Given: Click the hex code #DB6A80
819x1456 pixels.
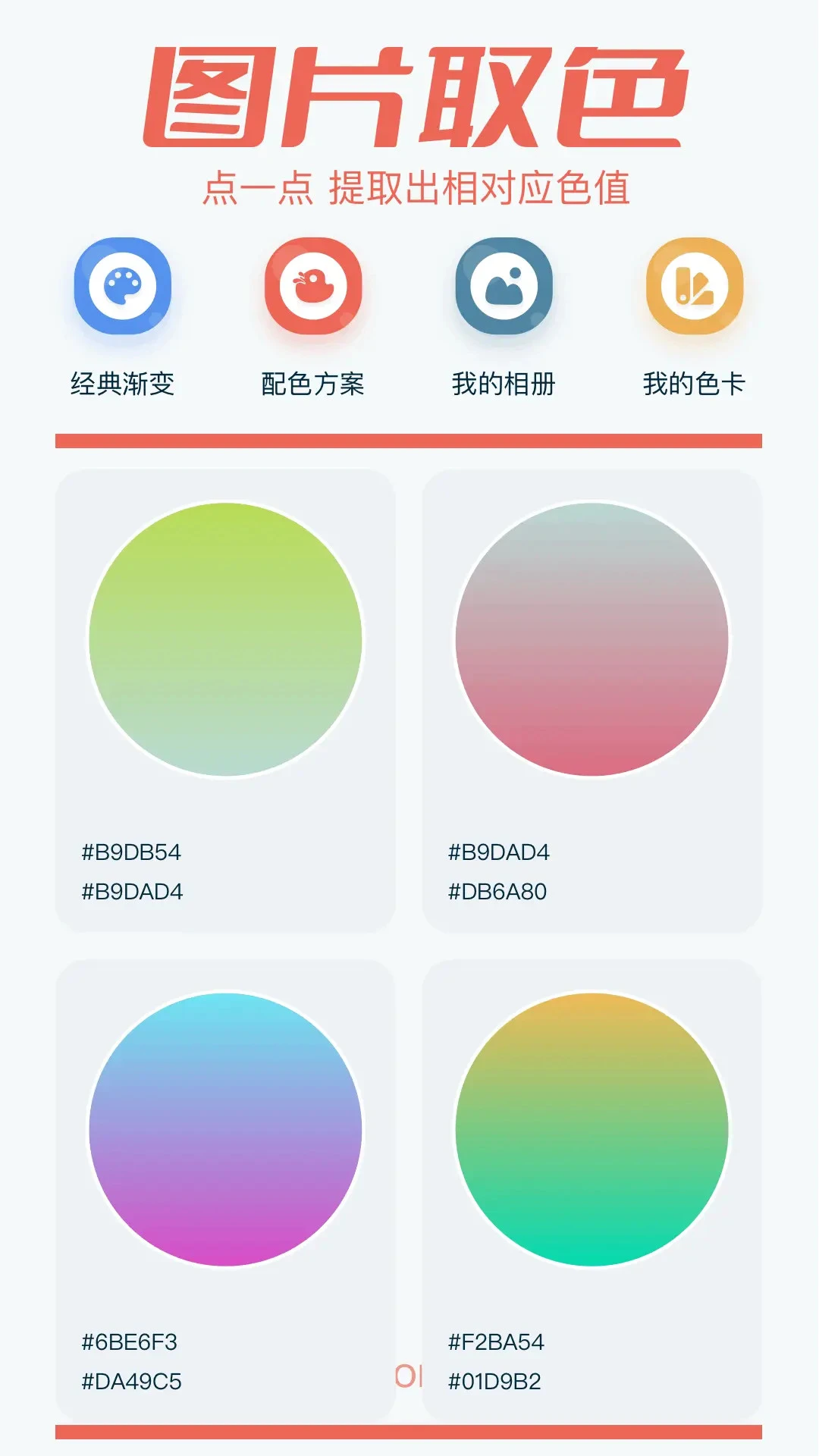Looking at the screenshot, I should [497, 893].
